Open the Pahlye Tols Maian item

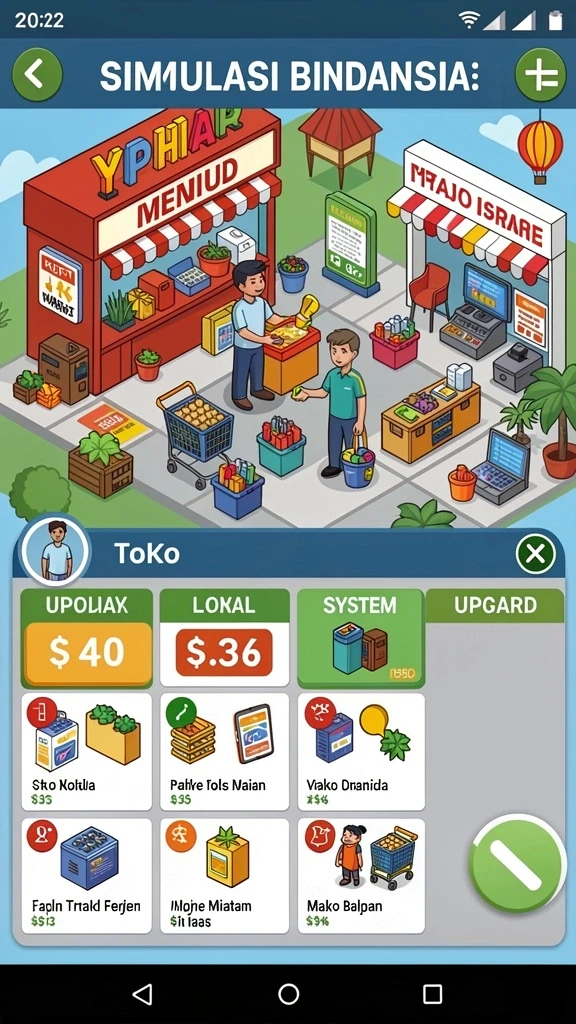tap(225, 752)
